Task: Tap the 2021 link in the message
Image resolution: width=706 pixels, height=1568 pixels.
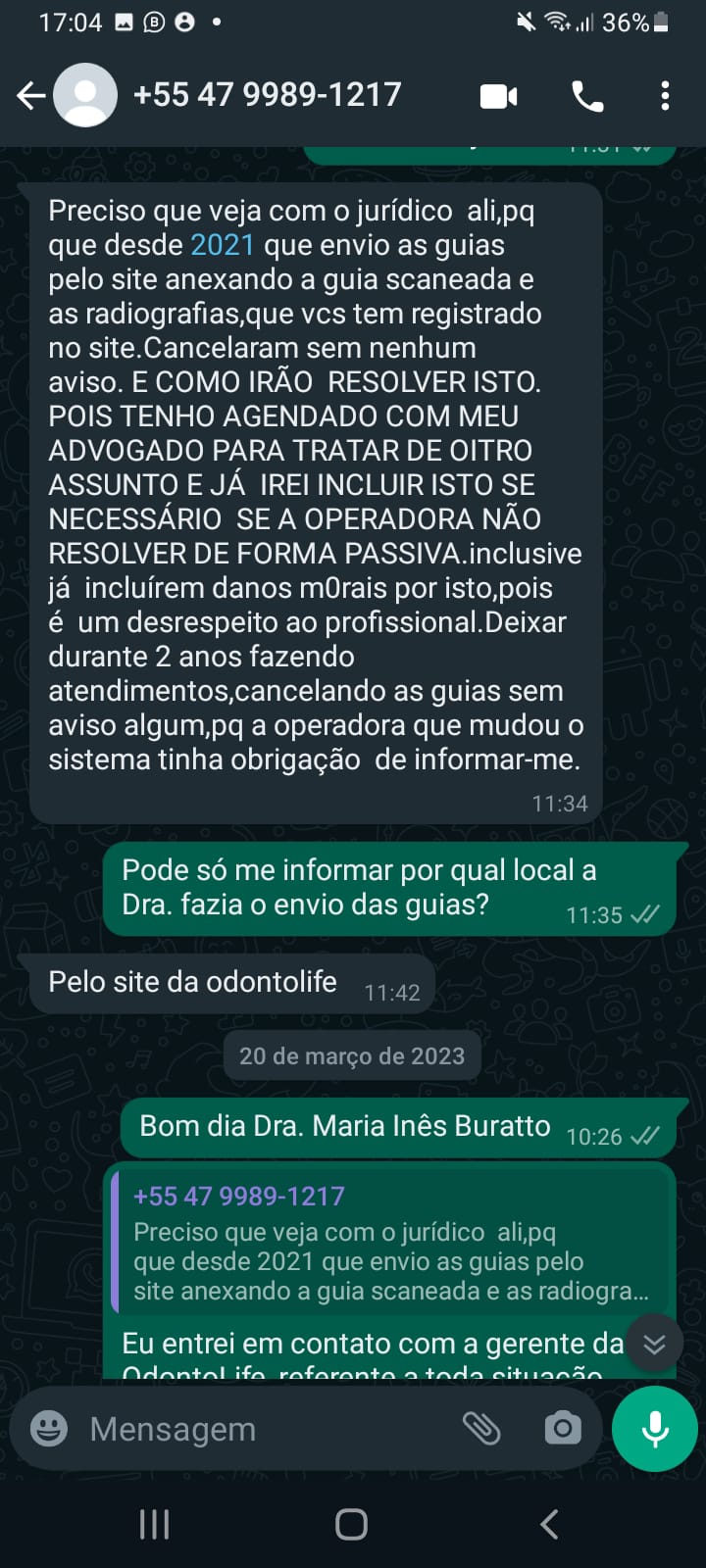Action: [223, 245]
